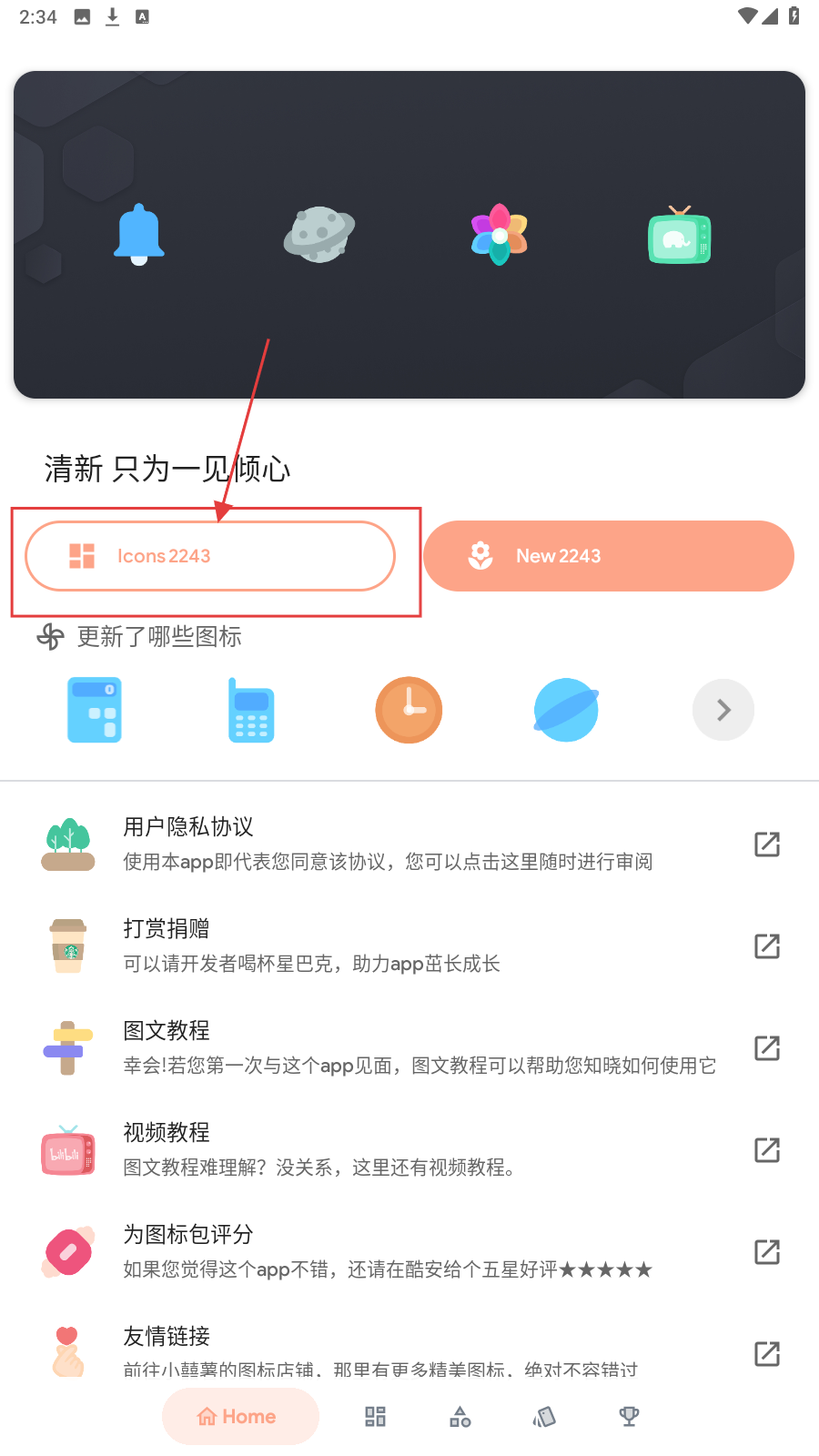This screenshot has width=819, height=1456.
Task: Open 图文教程 illustrated tutorial
Action: tap(409, 1047)
